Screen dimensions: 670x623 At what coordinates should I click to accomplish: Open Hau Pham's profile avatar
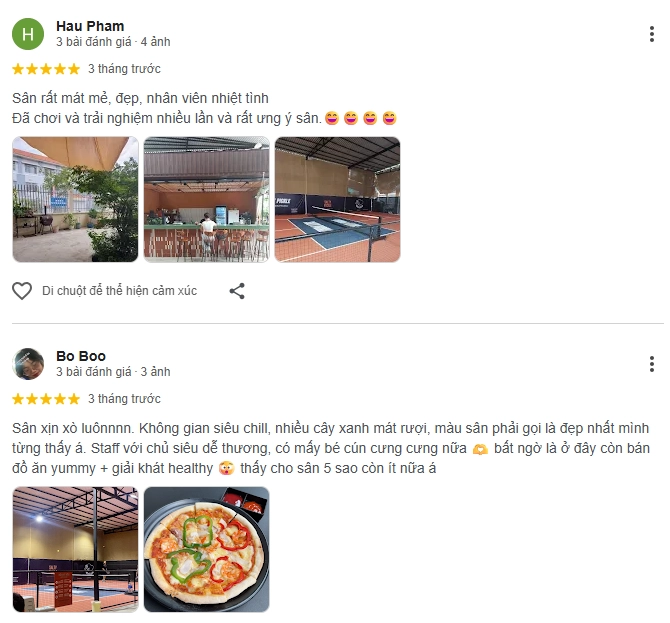(28, 34)
